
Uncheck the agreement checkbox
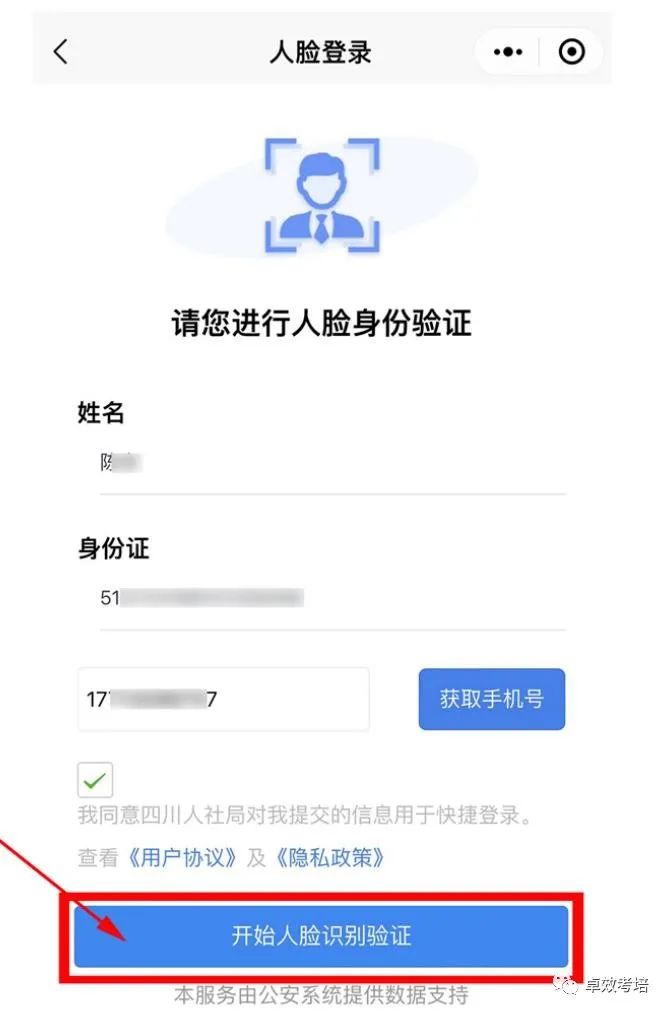pyautogui.click(x=96, y=780)
